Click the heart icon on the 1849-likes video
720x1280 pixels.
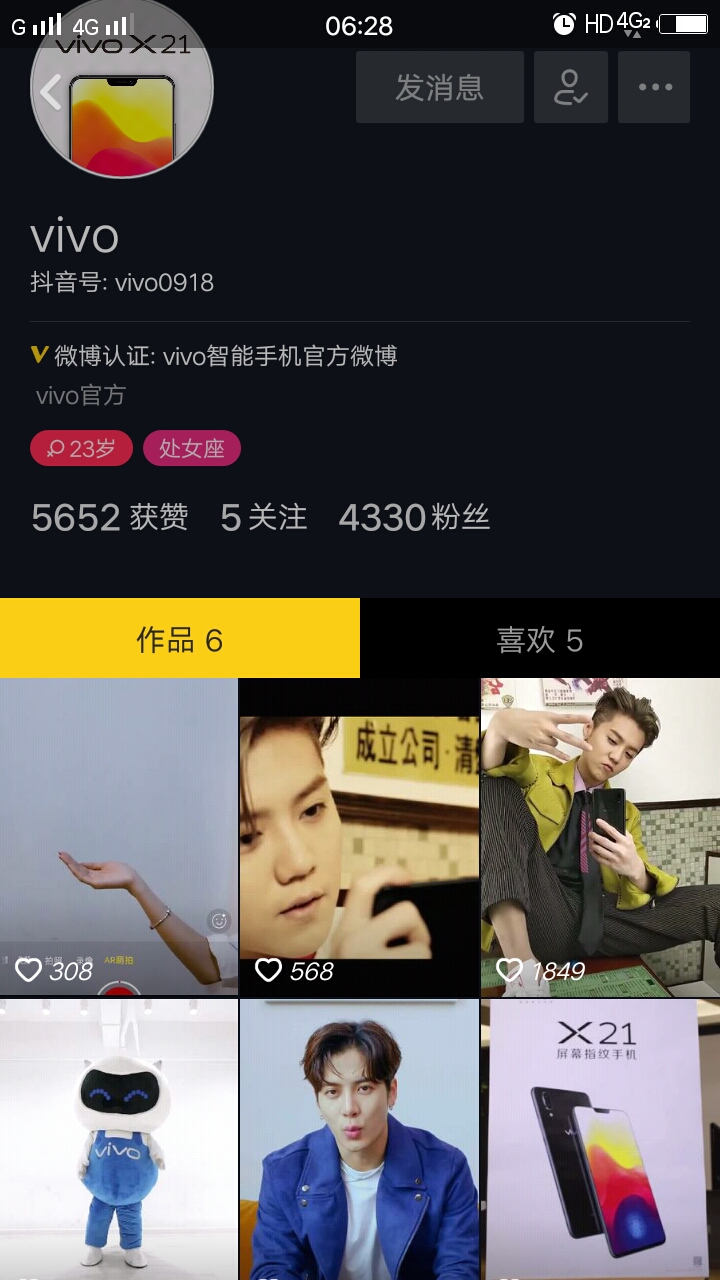pos(508,968)
